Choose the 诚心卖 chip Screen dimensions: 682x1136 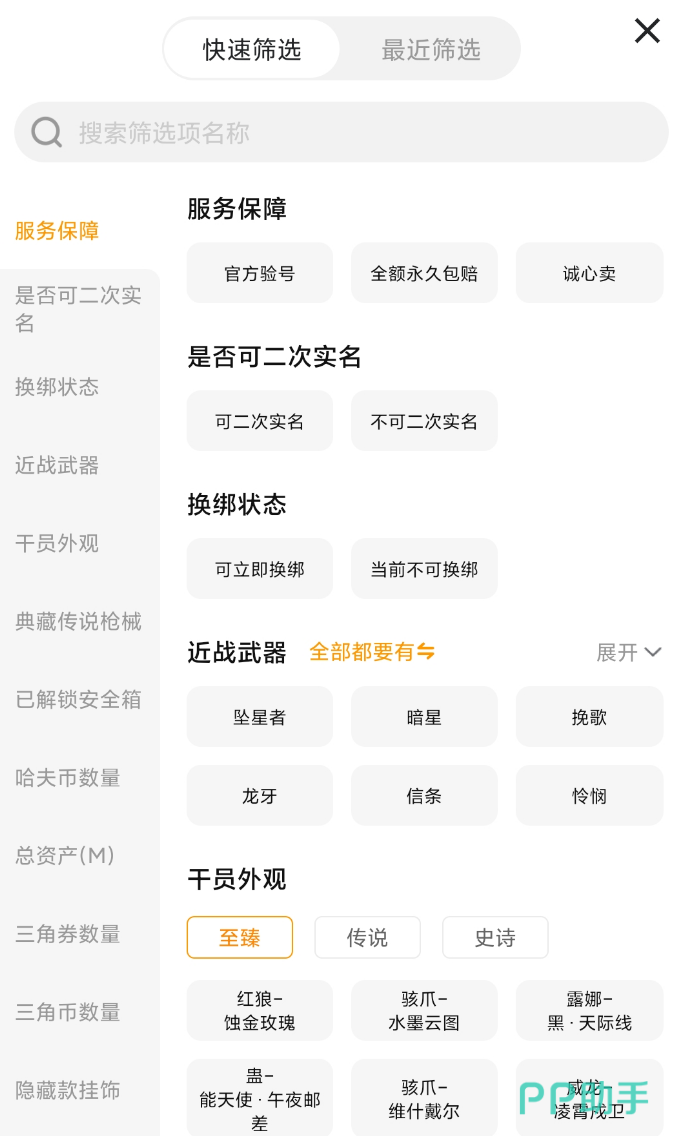tap(589, 273)
